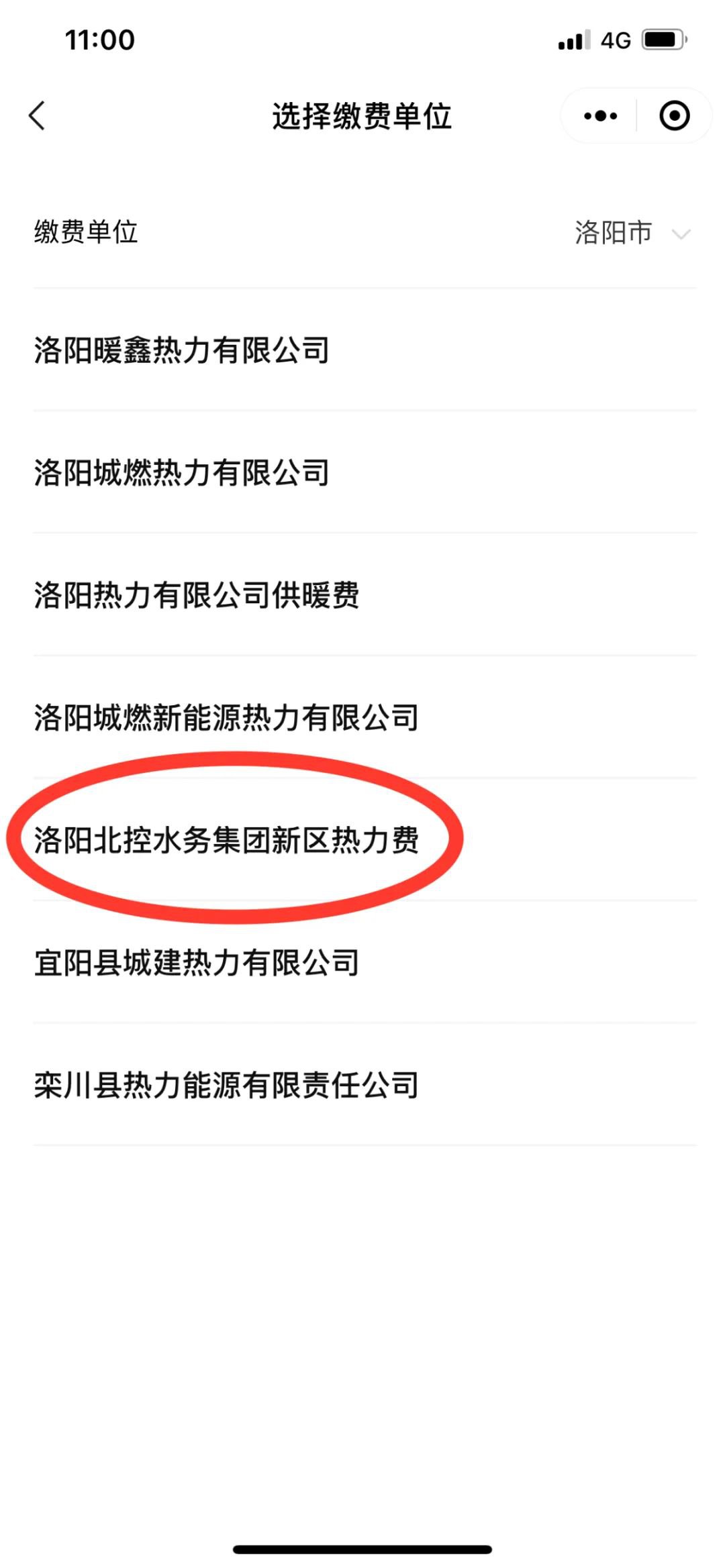The image size is (725, 1568).
Task: Open the mini program more options menu
Action: [600, 116]
